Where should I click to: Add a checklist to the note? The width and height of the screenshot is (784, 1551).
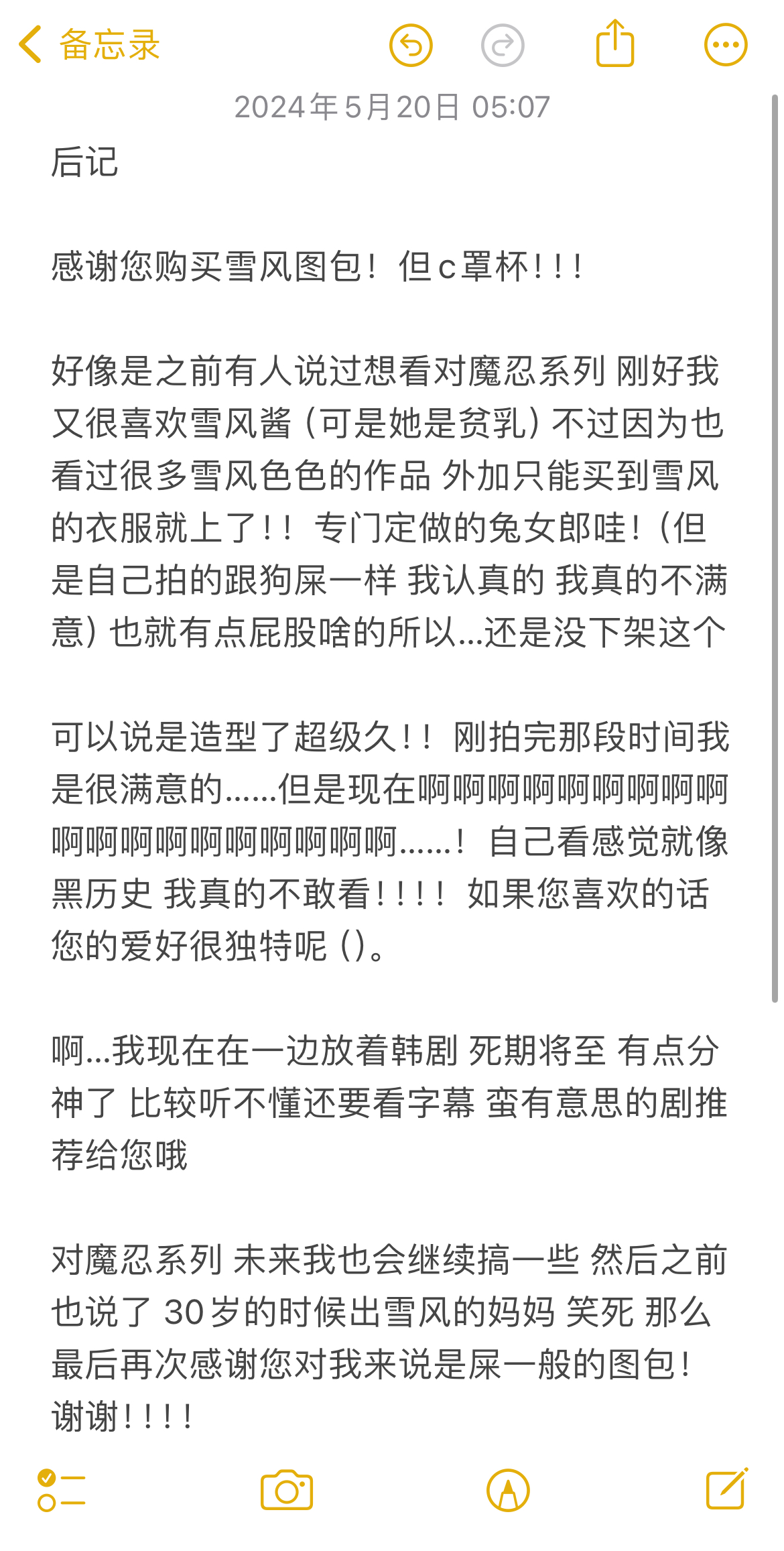pyautogui.click(x=61, y=1490)
